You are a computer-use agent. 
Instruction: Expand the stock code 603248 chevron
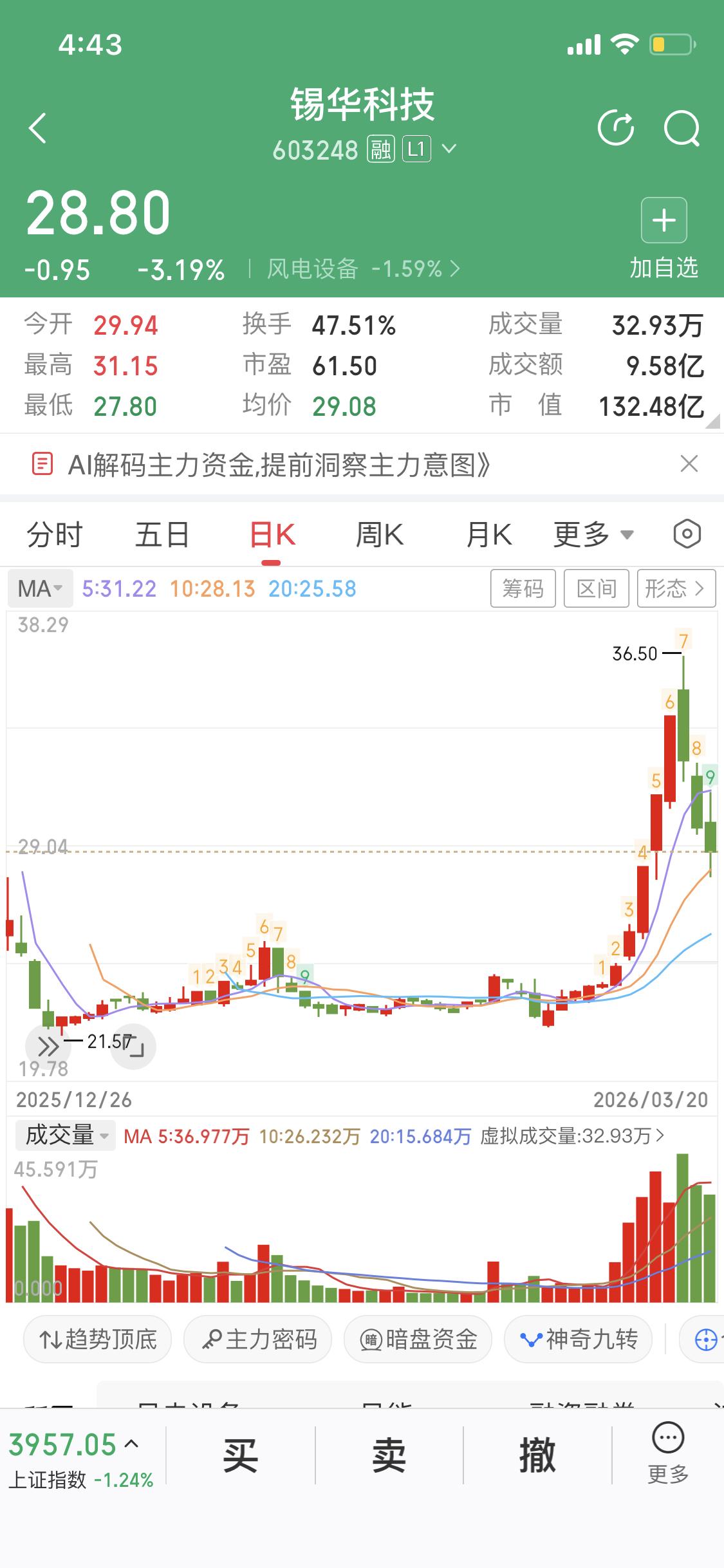(449, 149)
